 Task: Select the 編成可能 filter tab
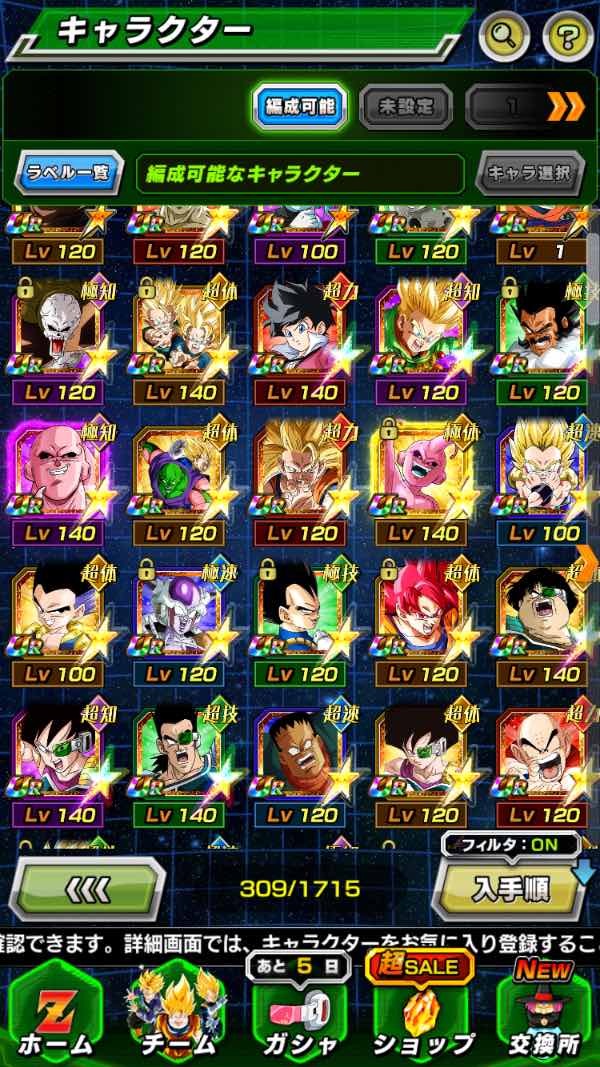tap(298, 105)
